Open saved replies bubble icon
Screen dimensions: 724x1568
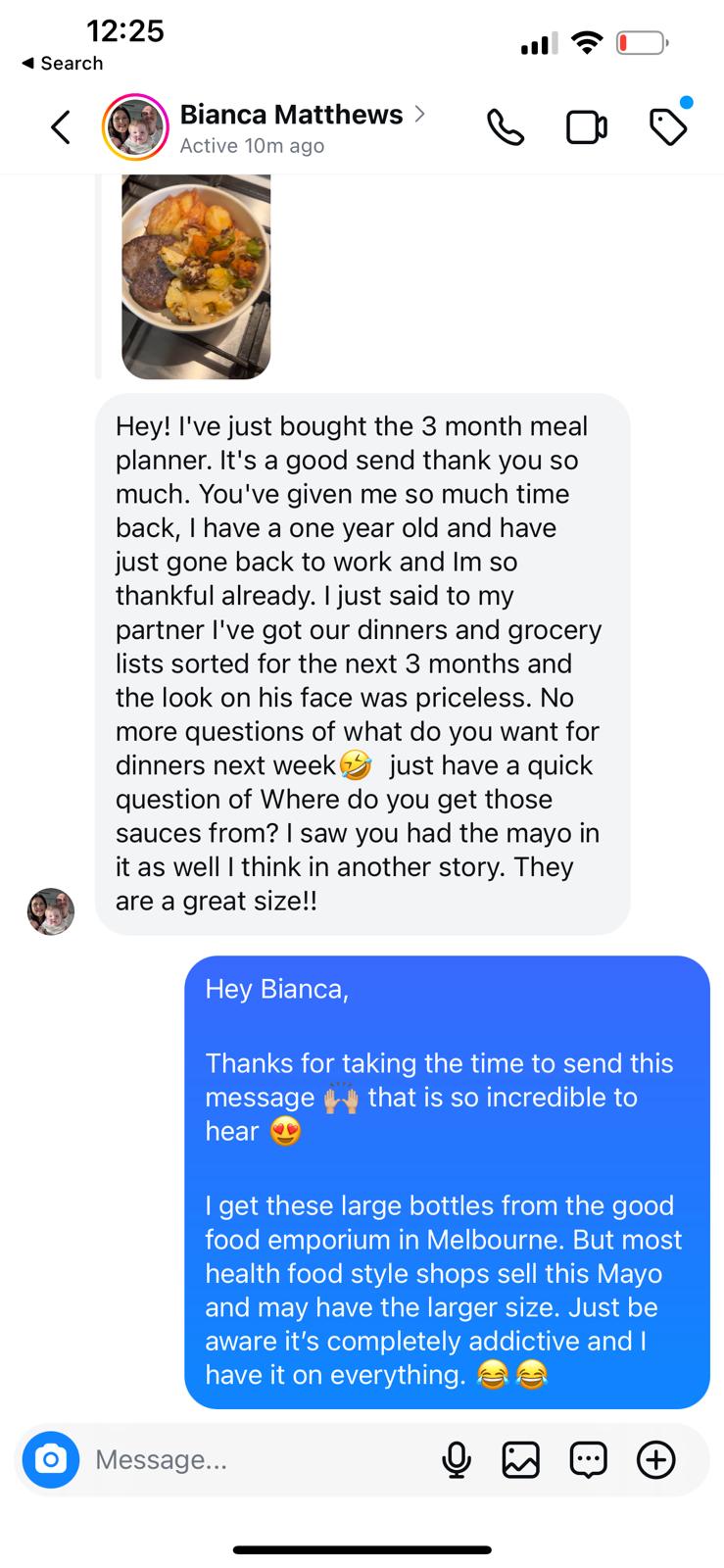tap(588, 1460)
